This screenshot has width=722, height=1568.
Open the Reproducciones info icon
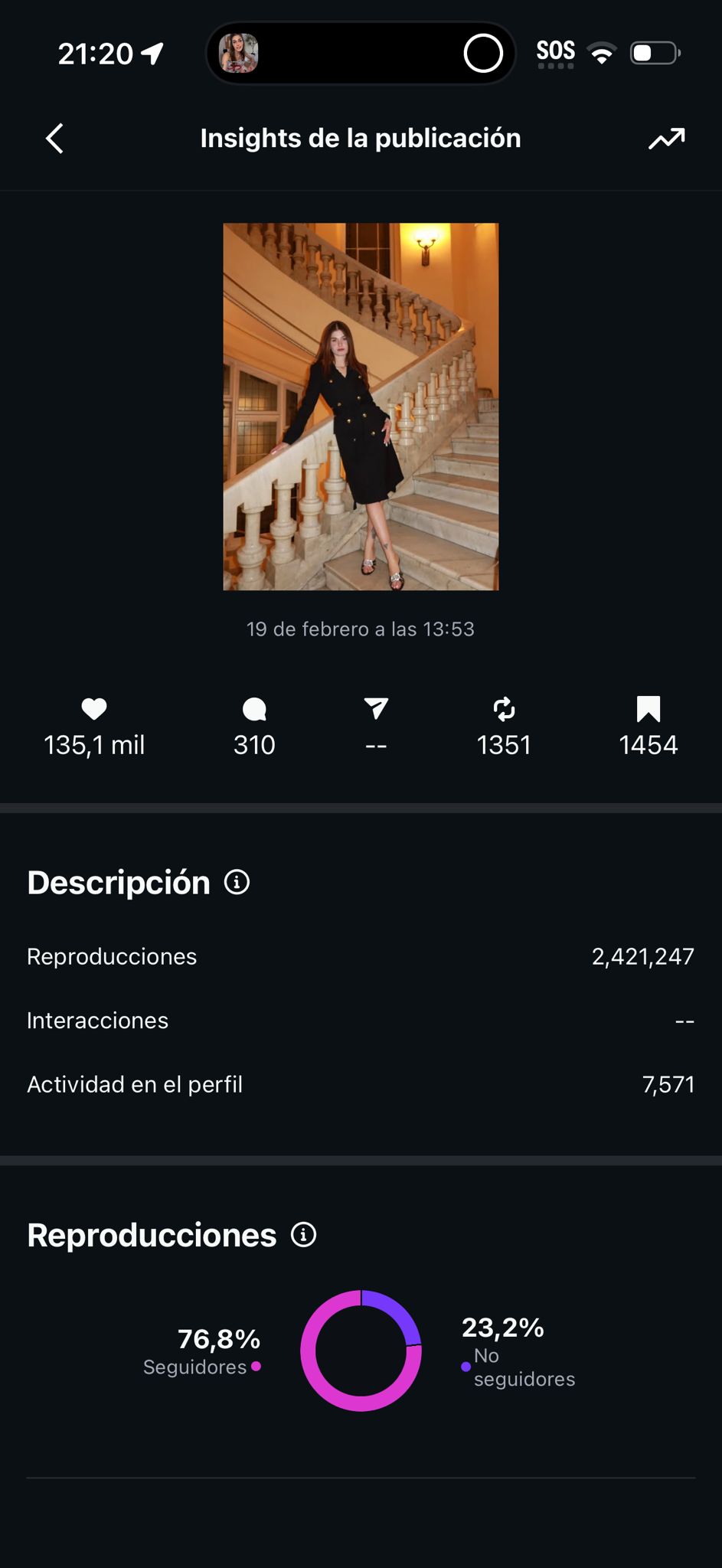click(x=304, y=1235)
